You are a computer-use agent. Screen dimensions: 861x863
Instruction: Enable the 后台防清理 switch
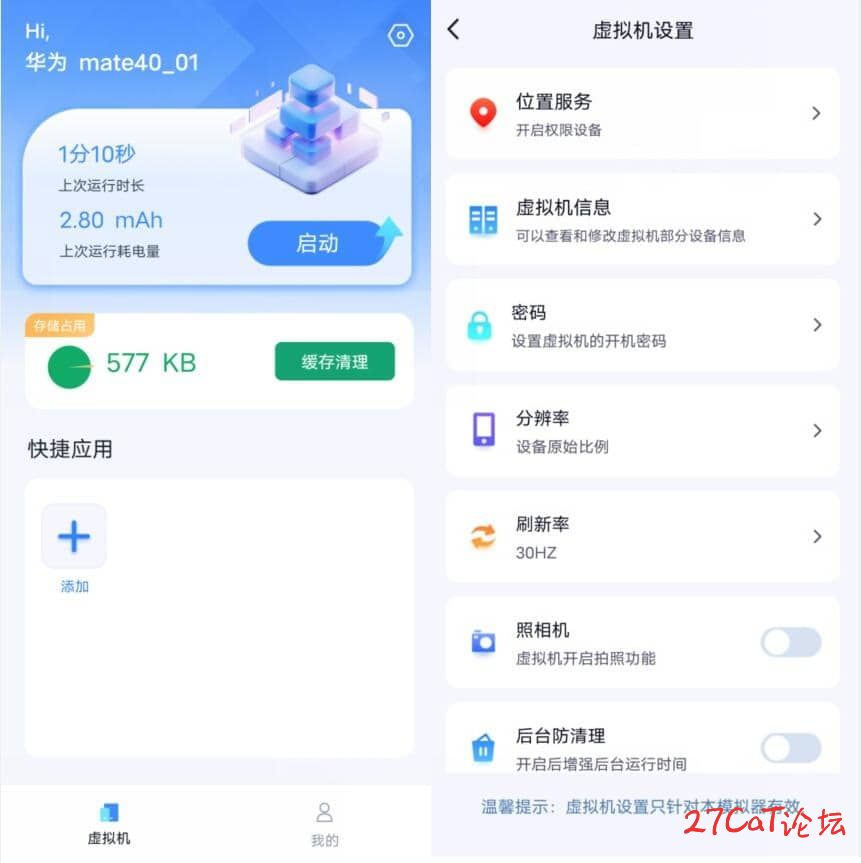point(791,748)
